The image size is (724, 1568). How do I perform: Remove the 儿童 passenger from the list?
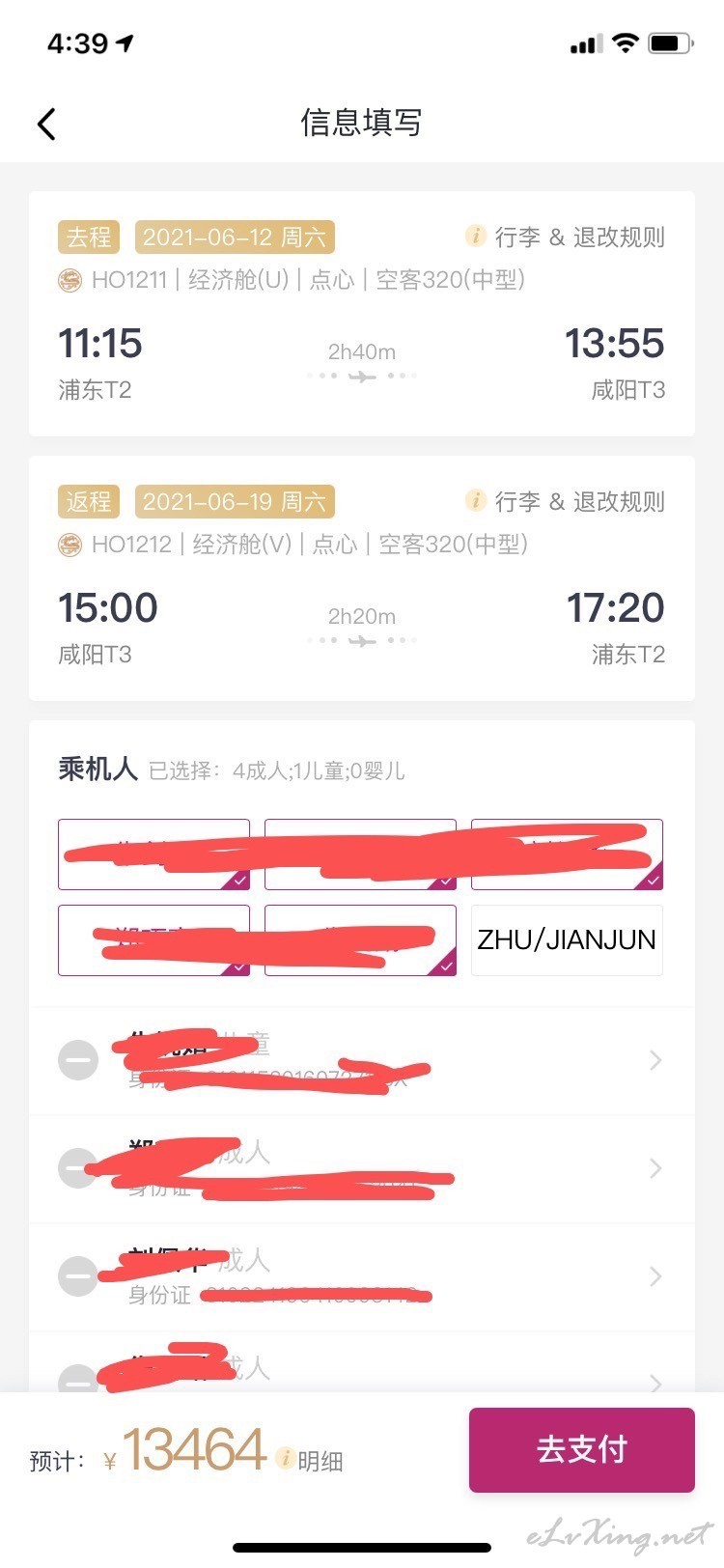click(78, 1060)
